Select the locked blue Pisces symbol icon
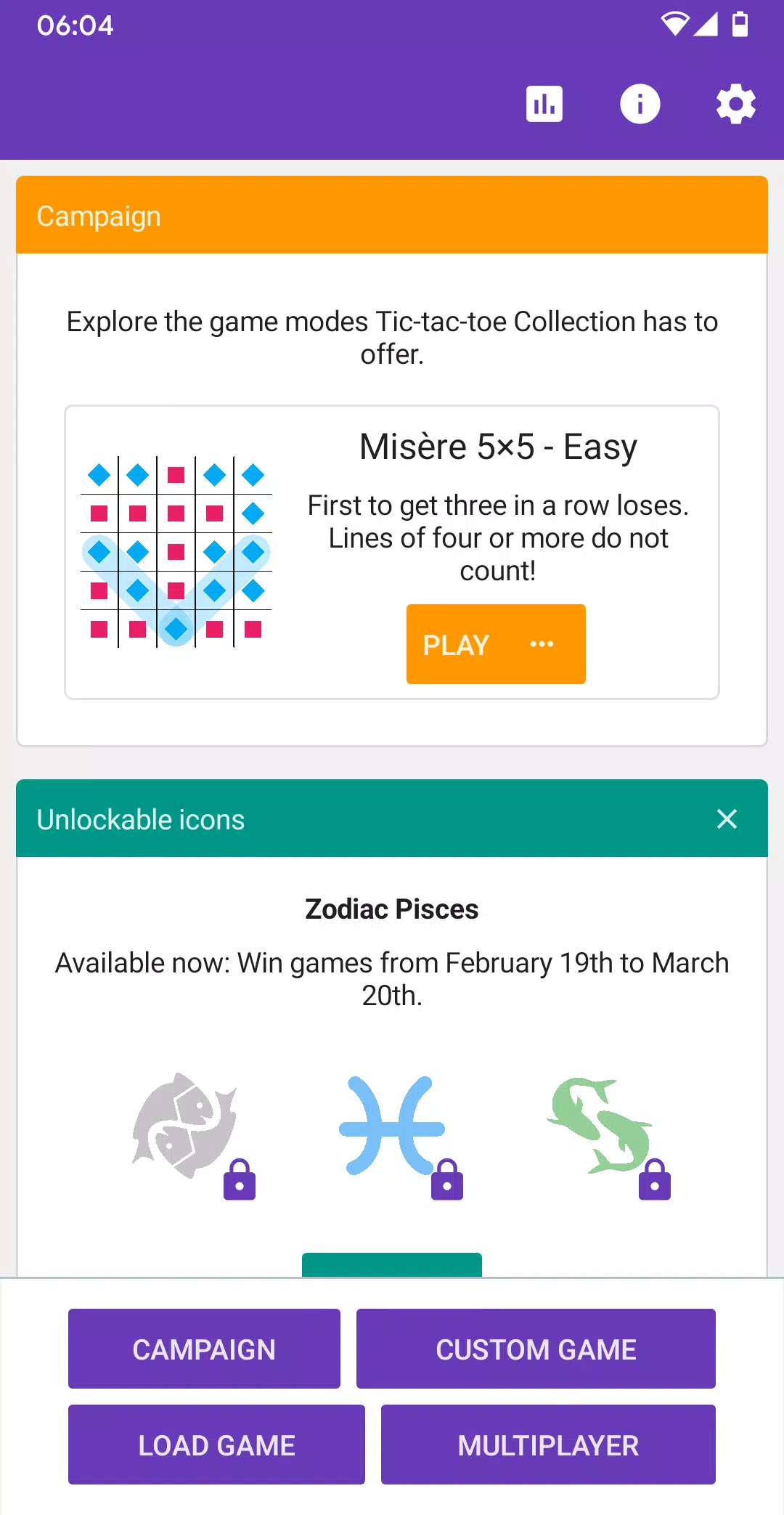 coord(393,1126)
